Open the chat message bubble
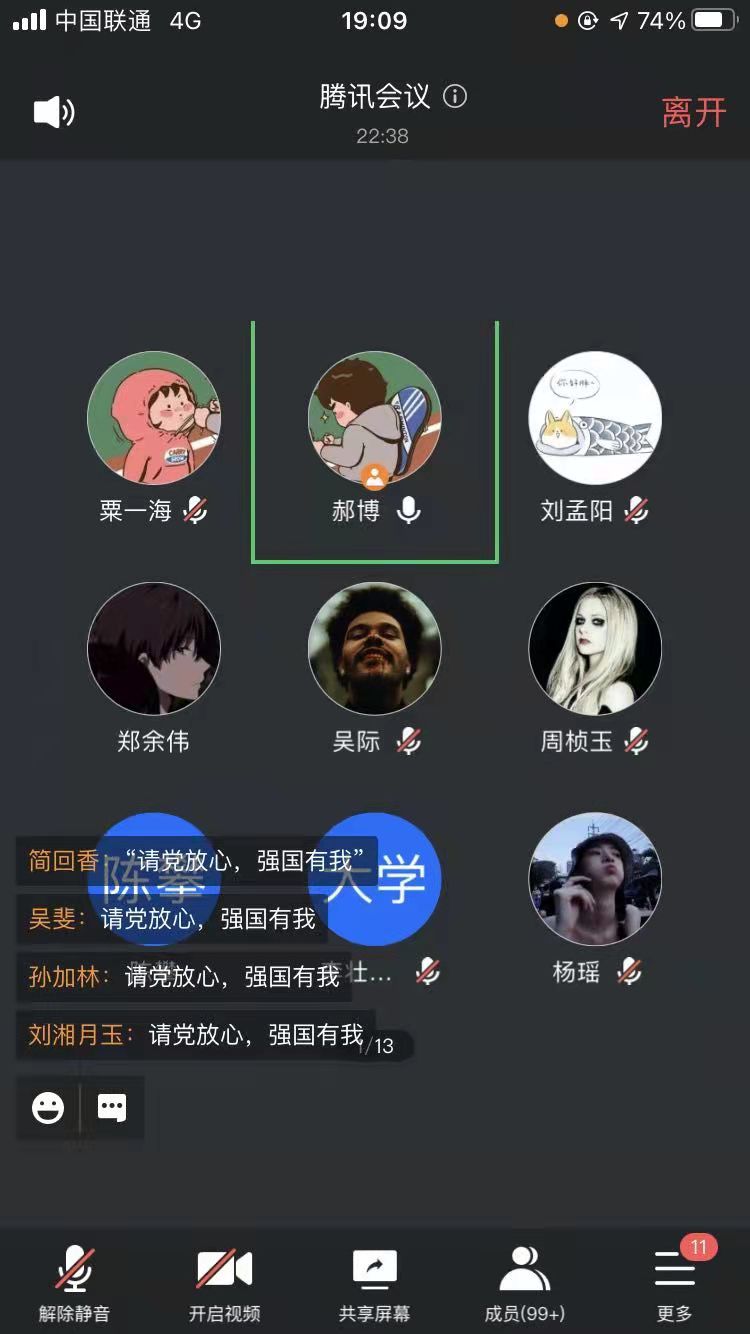The height and width of the screenshot is (1334, 750). click(112, 1107)
